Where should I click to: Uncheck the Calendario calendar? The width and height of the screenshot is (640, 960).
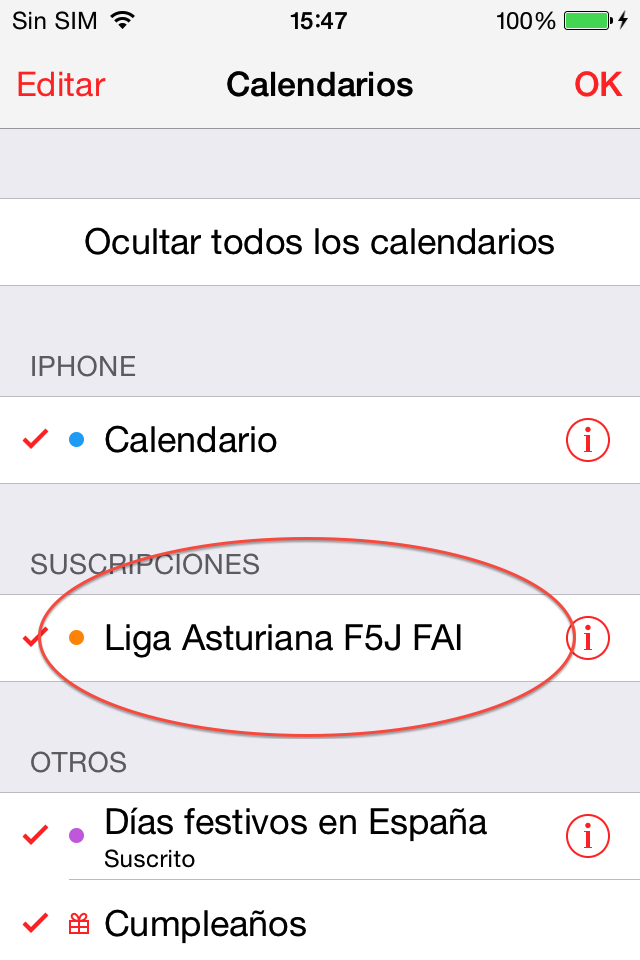click(190, 440)
